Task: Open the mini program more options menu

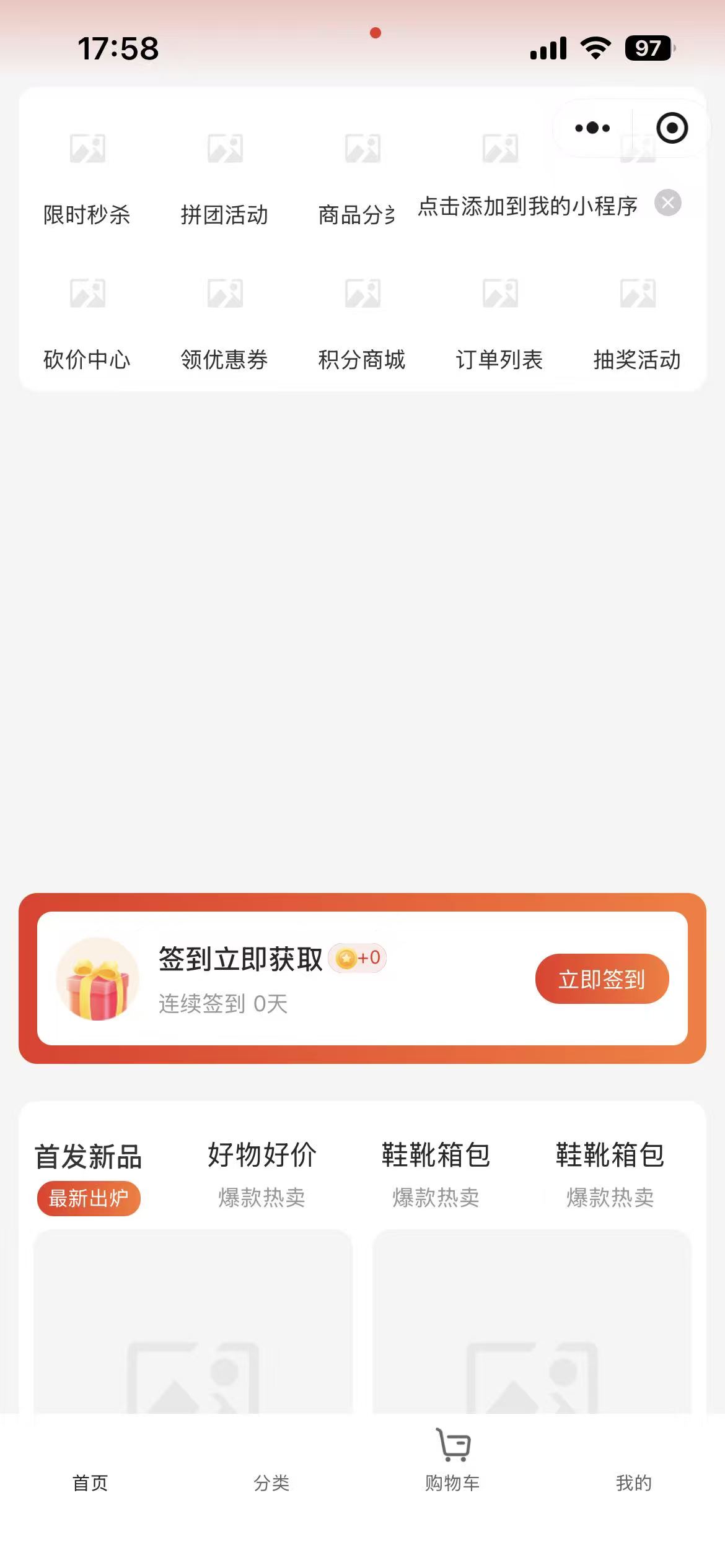Action: coord(592,128)
